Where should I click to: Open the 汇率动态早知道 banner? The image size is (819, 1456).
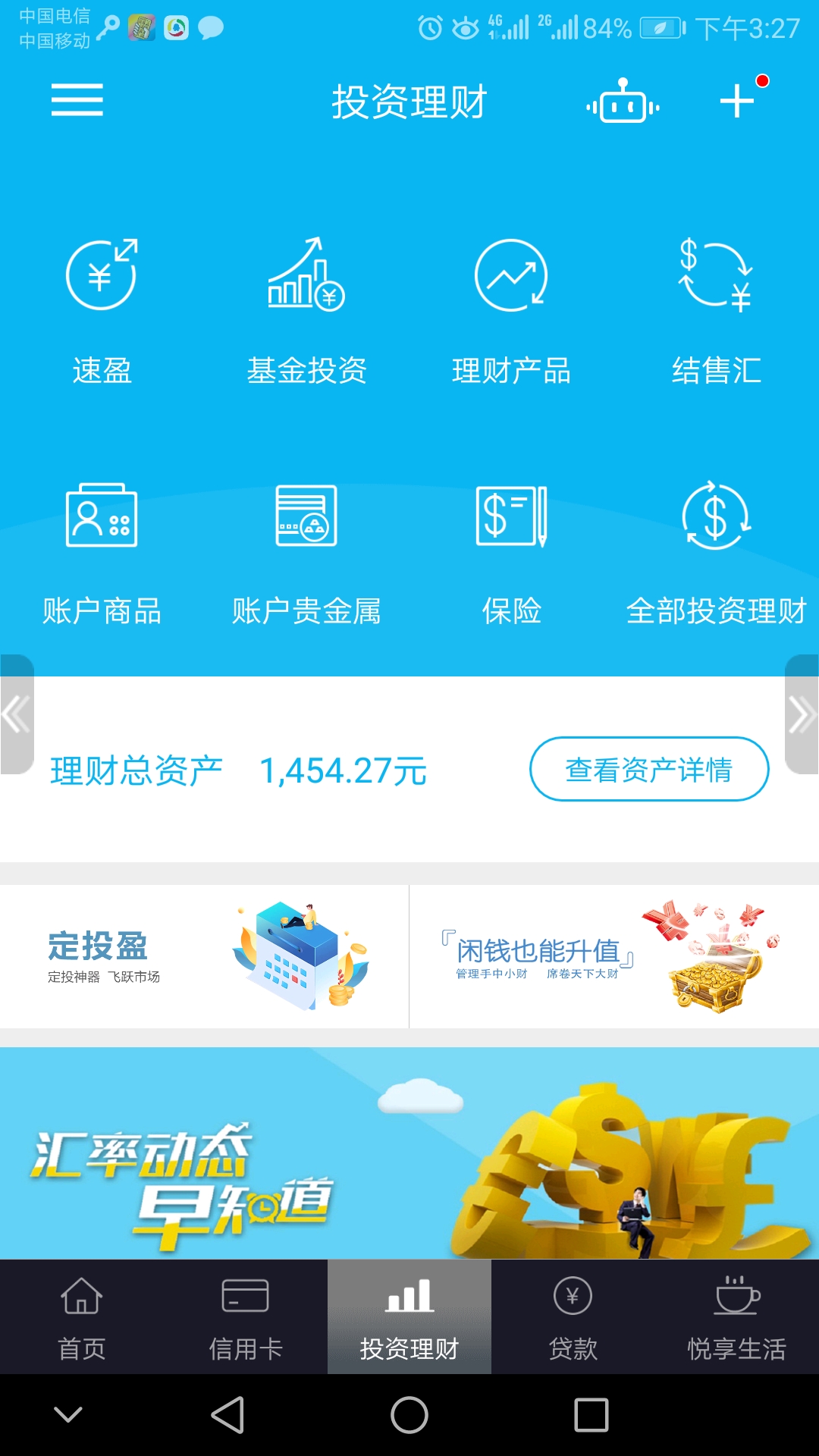click(x=409, y=1153)
